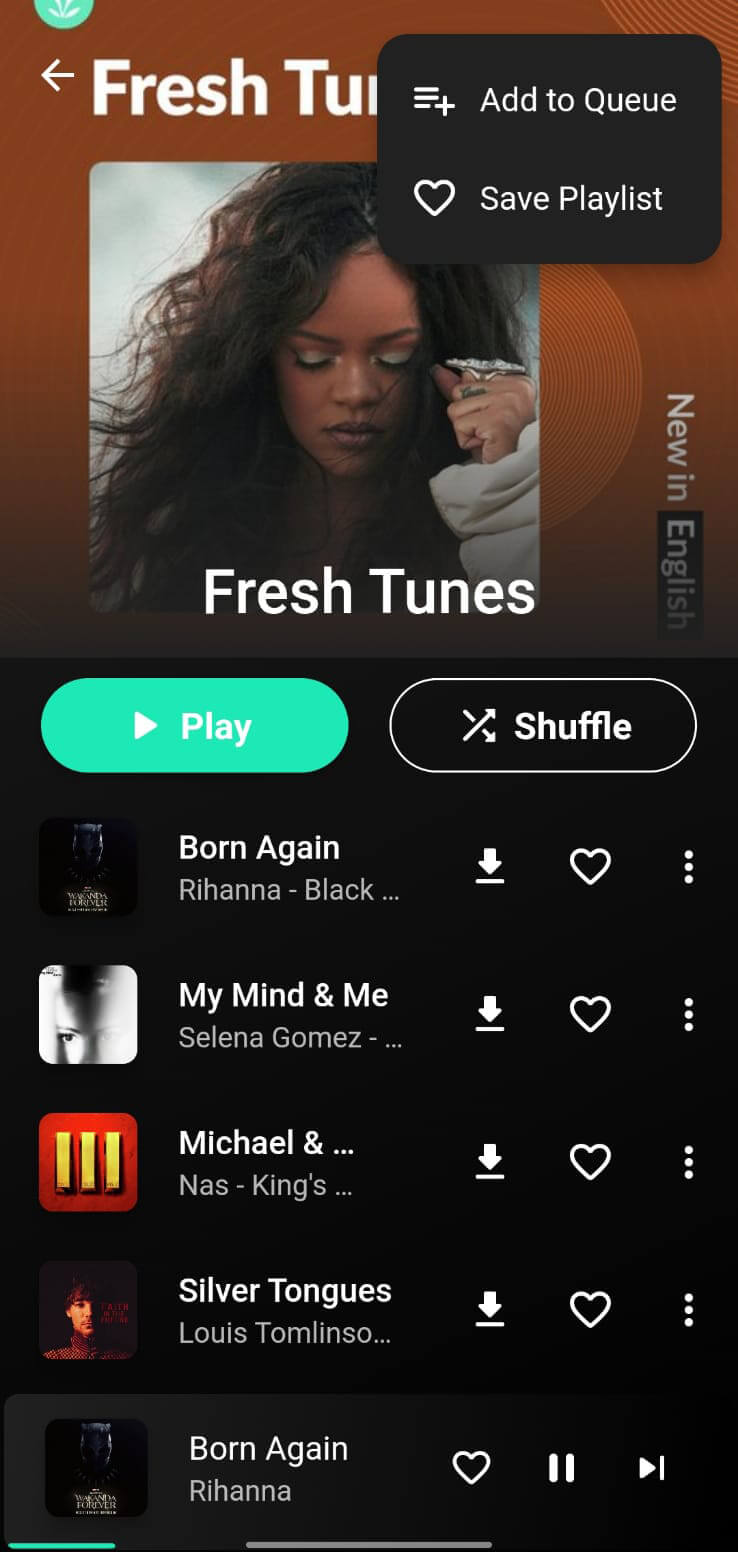738x1552 pixels.
Task: Download My Mind & Me
Action: pyautogui.click(x=489, y=1015)
